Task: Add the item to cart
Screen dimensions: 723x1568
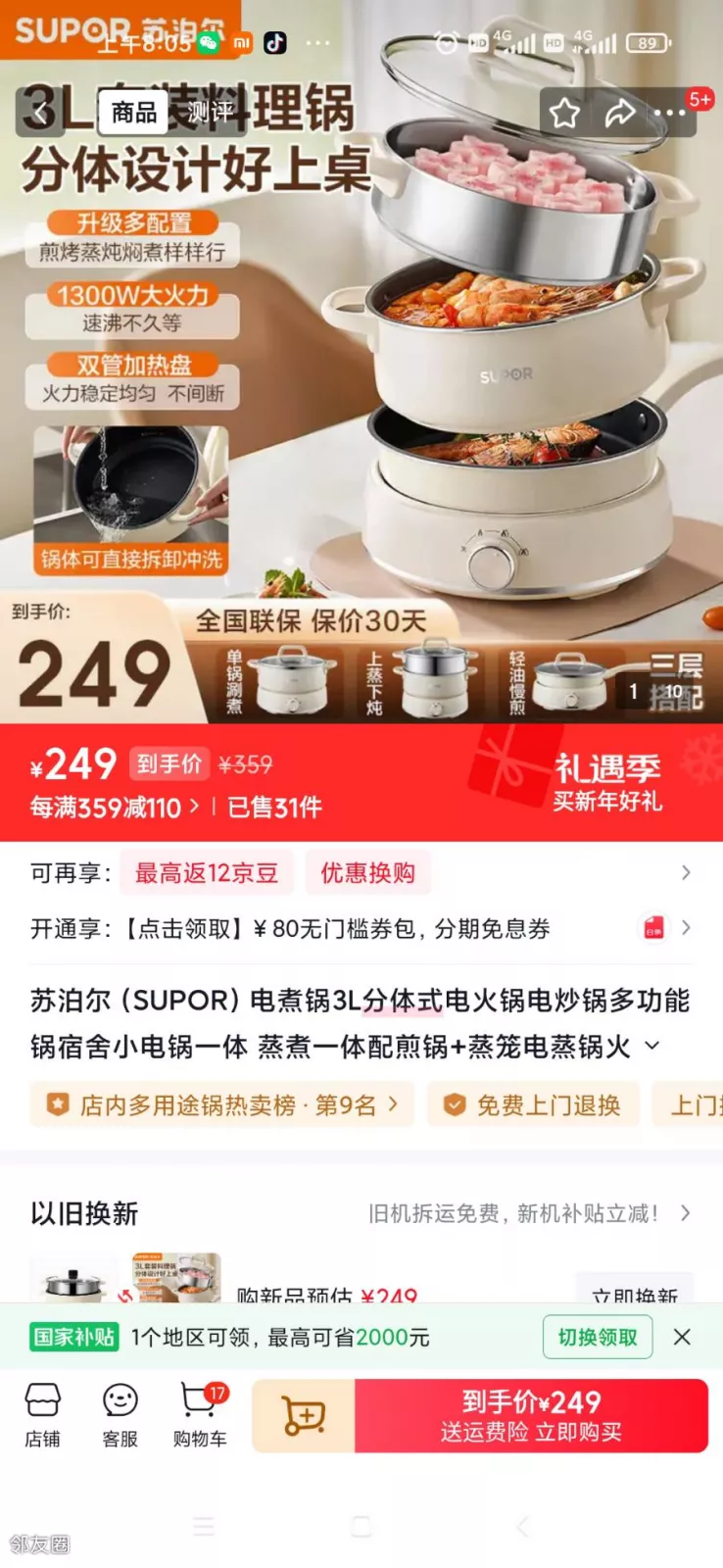Action: pos(304,1416)
